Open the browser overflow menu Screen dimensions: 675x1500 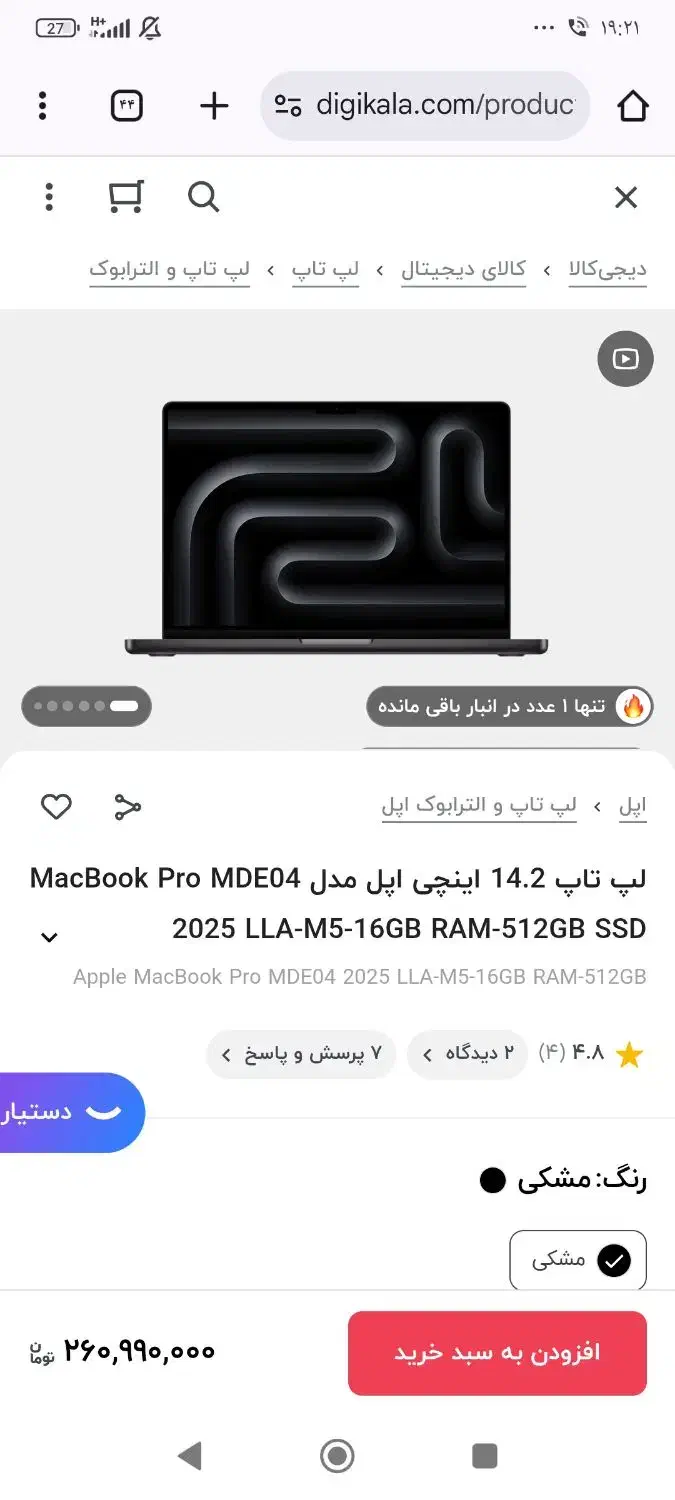click(42, 106)
